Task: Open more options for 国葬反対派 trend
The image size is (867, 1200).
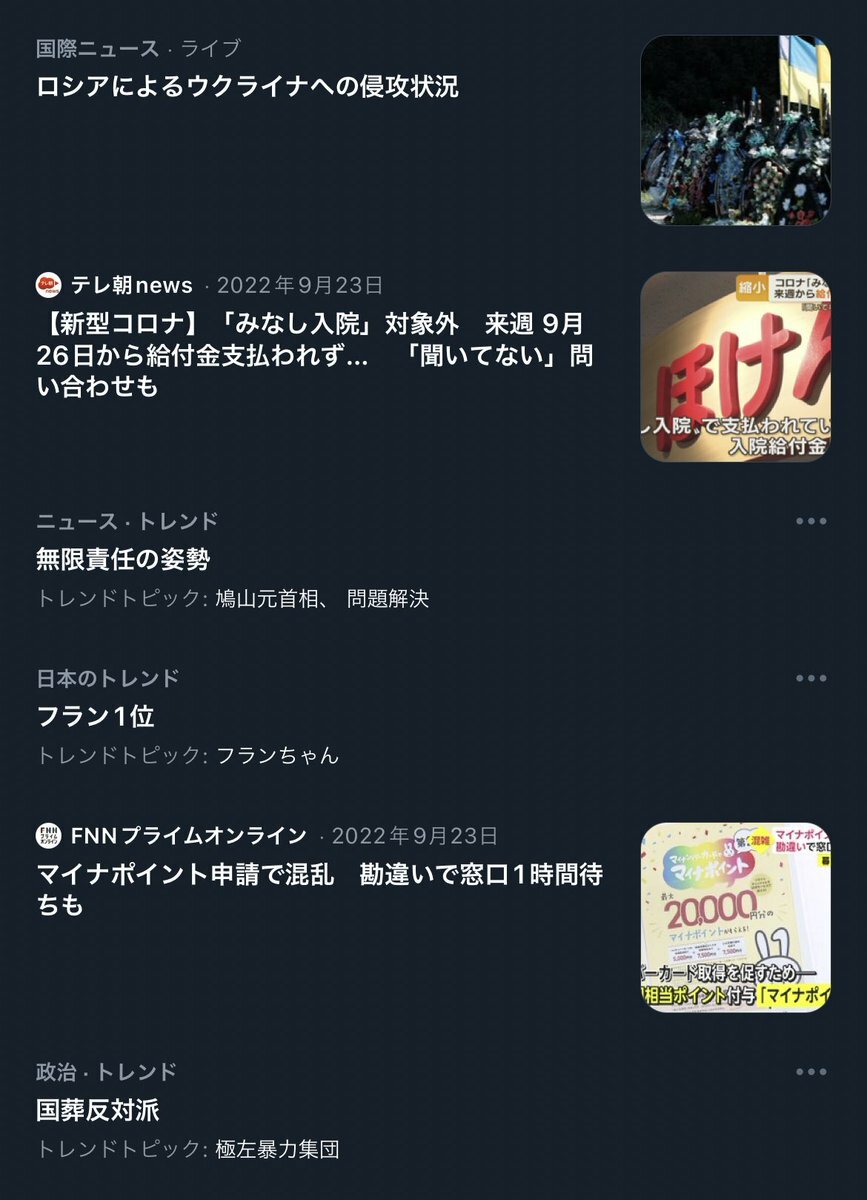Action: pyautogui.click(x=811, y=1072)
